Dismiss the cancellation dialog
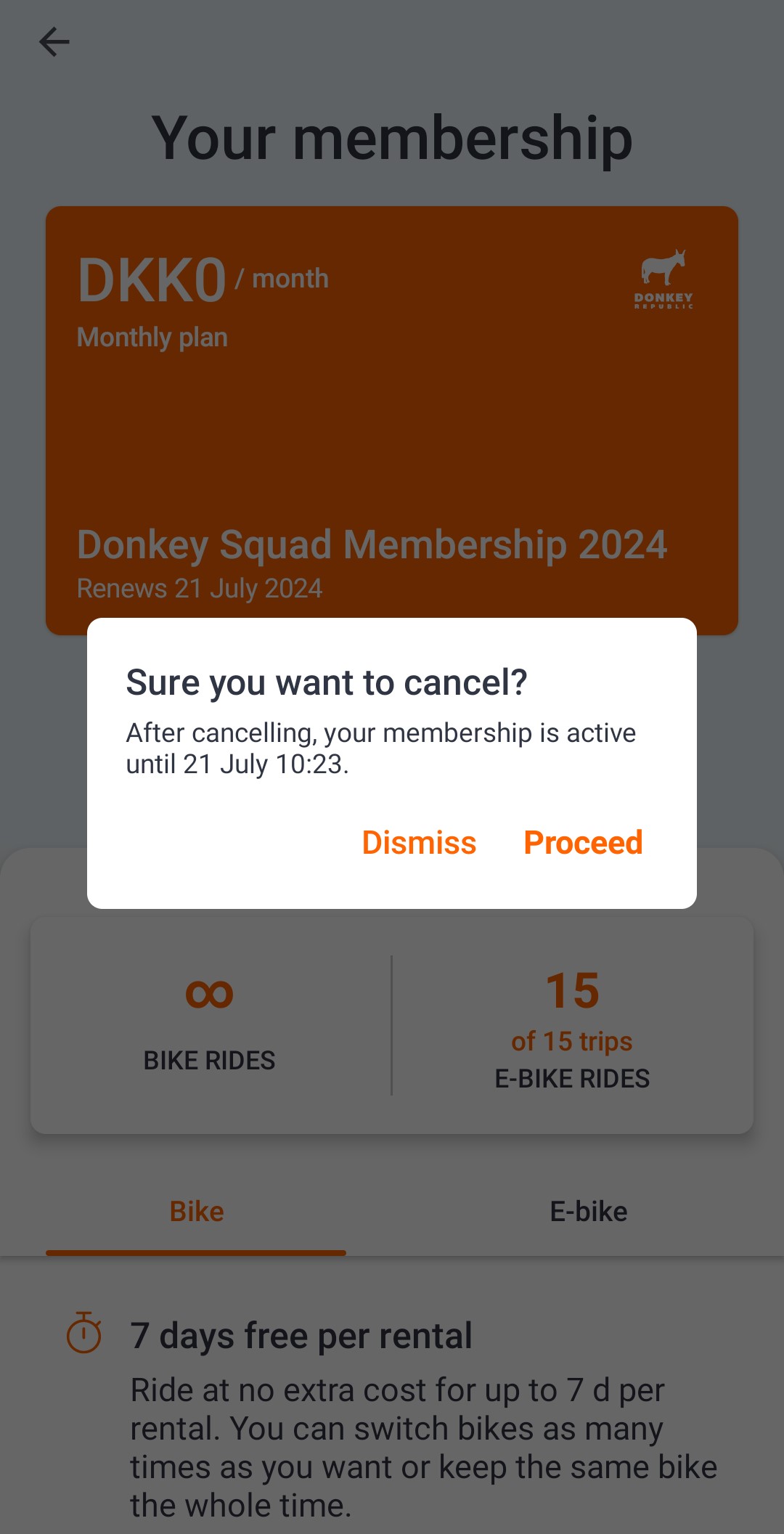The width and height of the screenshot is (784, 1534). point(419,842)
